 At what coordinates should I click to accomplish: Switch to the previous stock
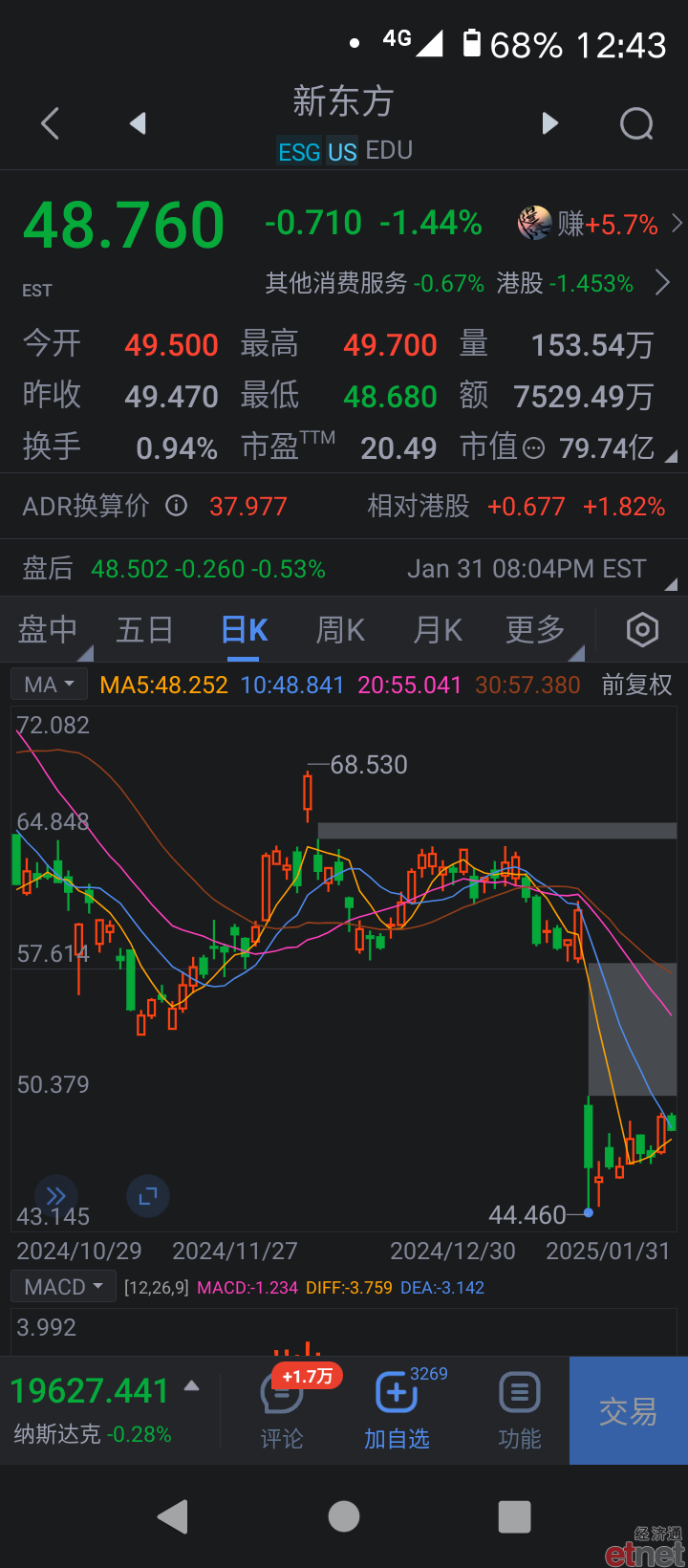pos(138,123)
